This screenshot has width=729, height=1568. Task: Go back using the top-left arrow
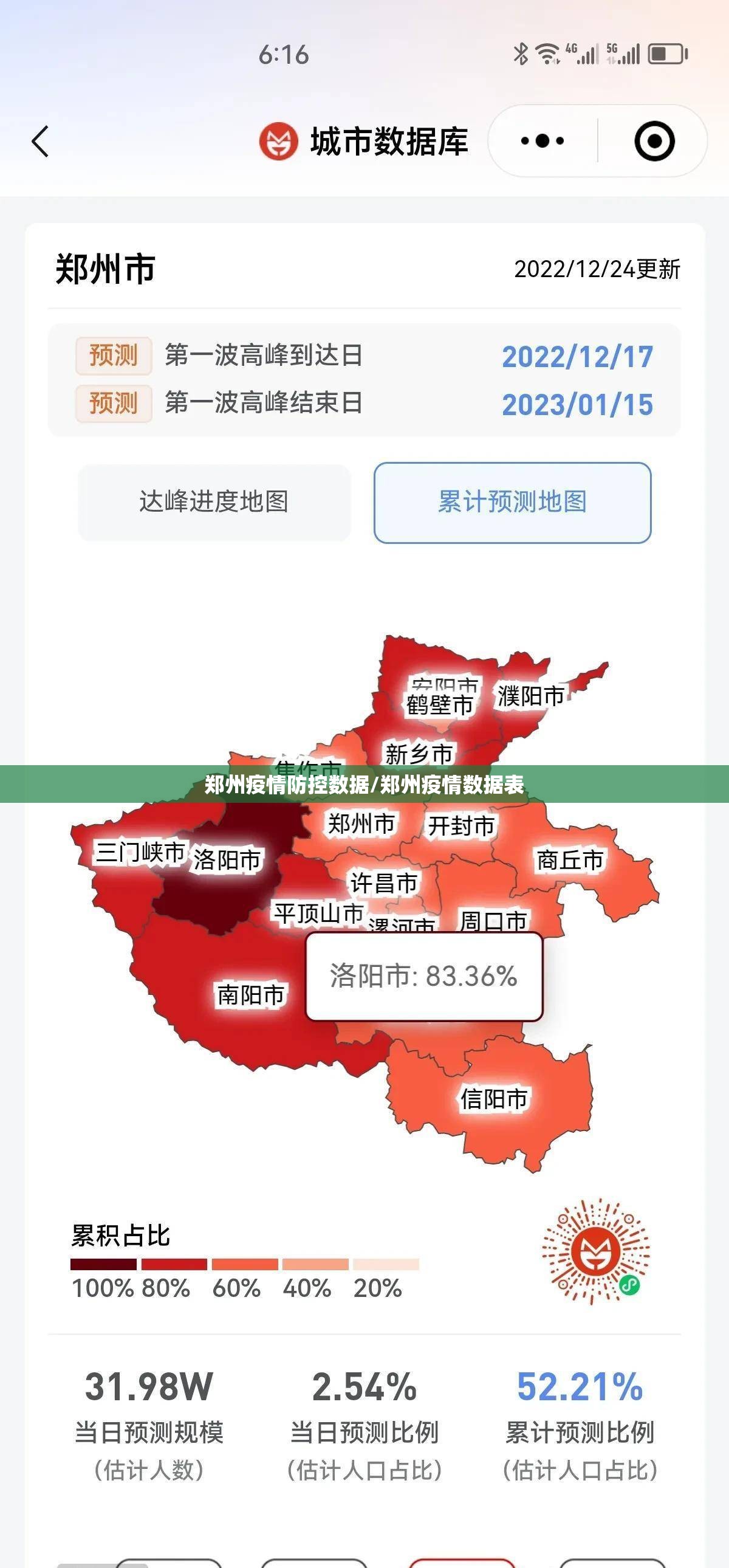click(x=40, y=142)
